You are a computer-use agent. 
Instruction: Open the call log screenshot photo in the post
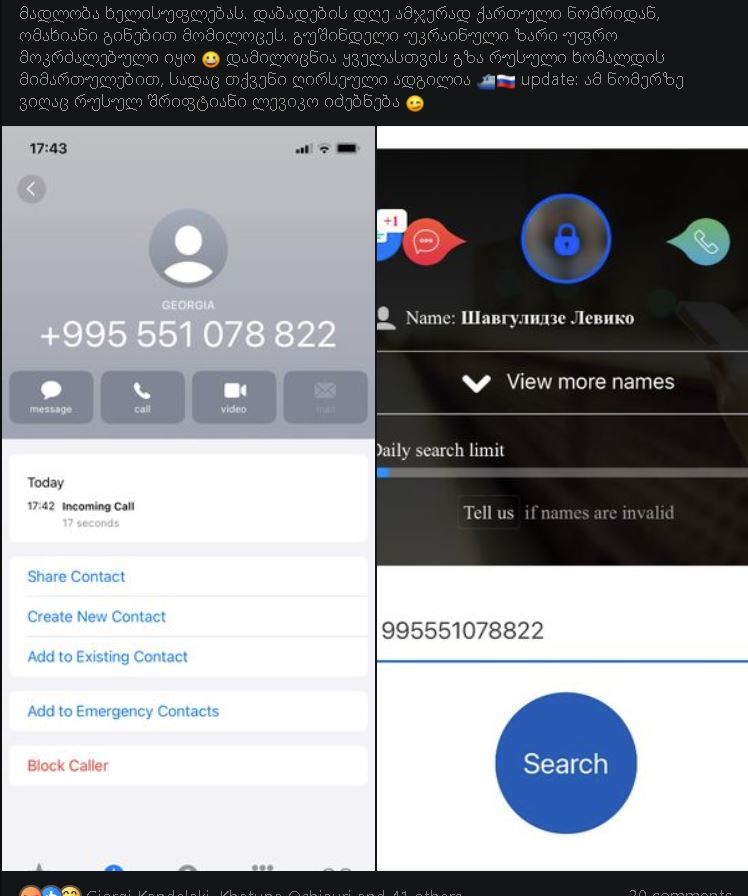[188, 500]
